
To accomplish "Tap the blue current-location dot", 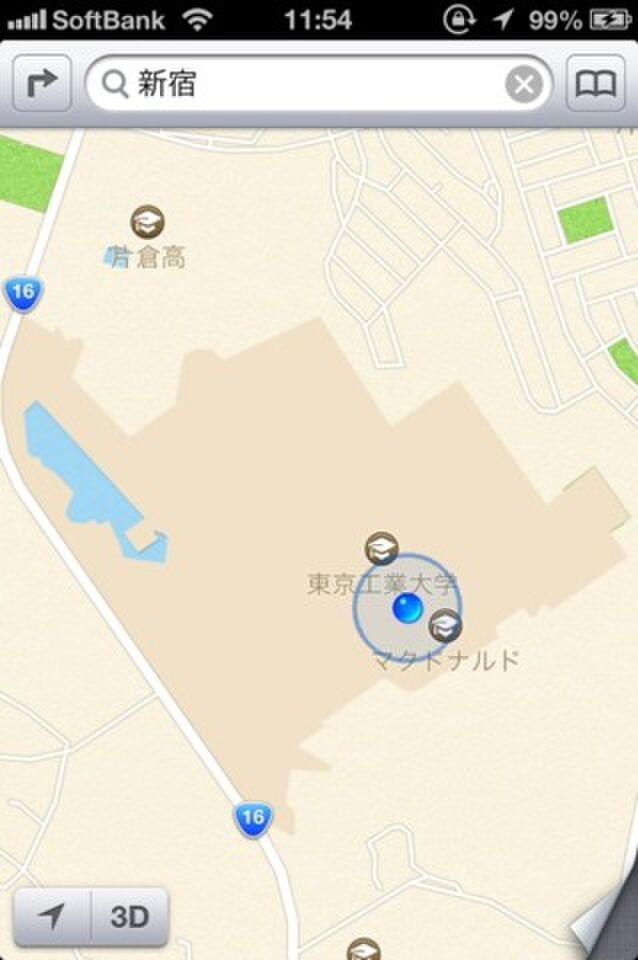I will tap(407, 608).
